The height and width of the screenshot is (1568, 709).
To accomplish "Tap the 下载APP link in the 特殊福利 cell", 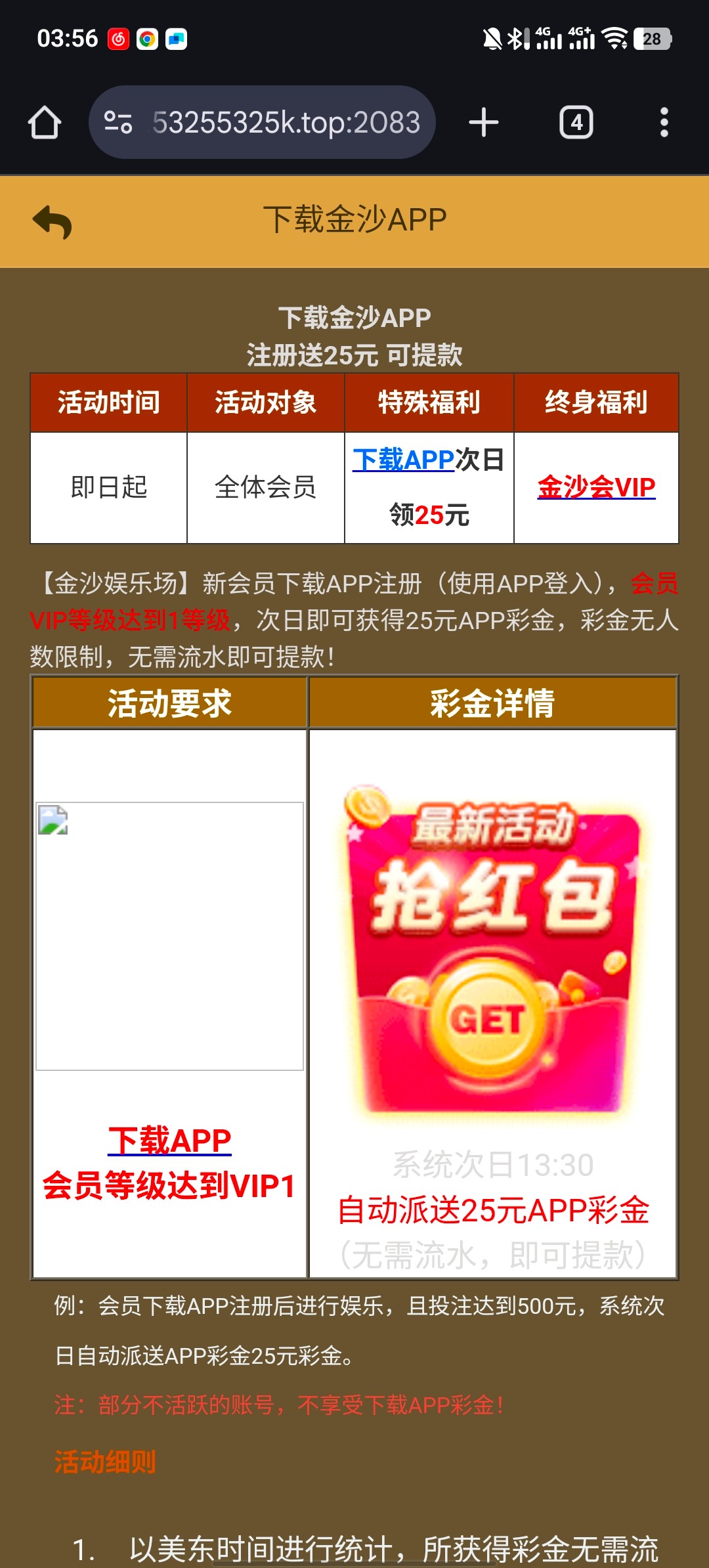I will point(403,460).
